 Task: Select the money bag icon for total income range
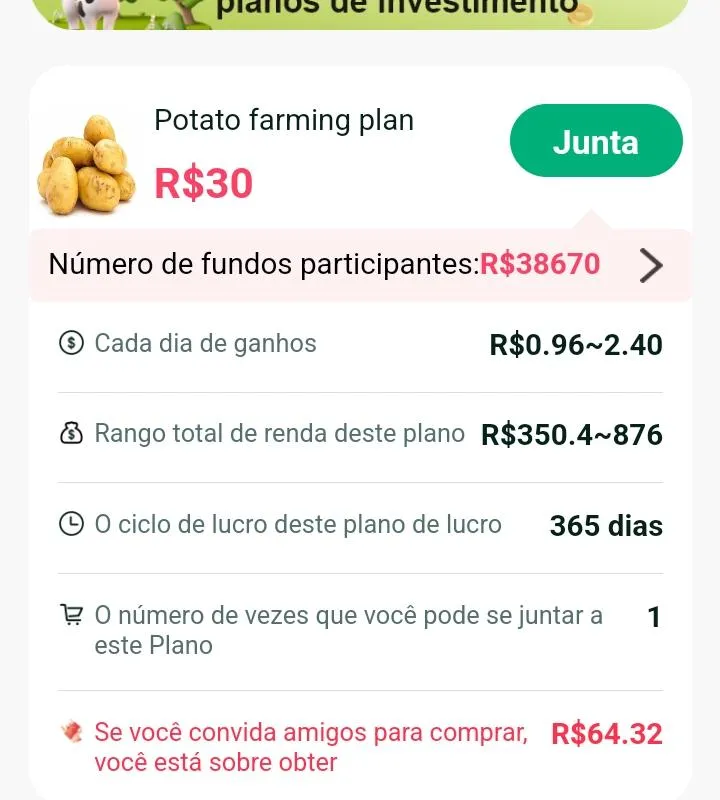[69, 433]
